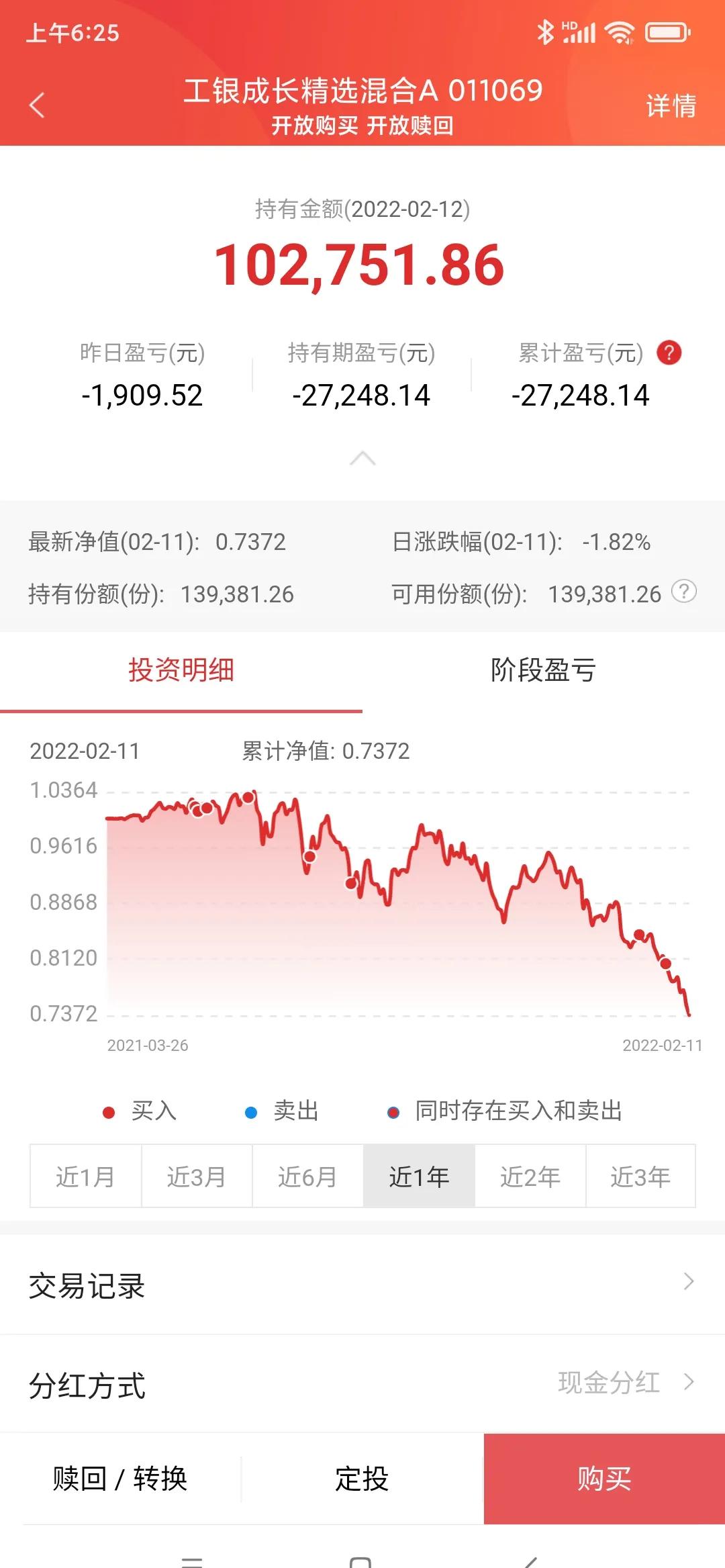Tap the red help icon beside 累计盈亏
Screen dimensions: 725x1568
coord(669,353)
